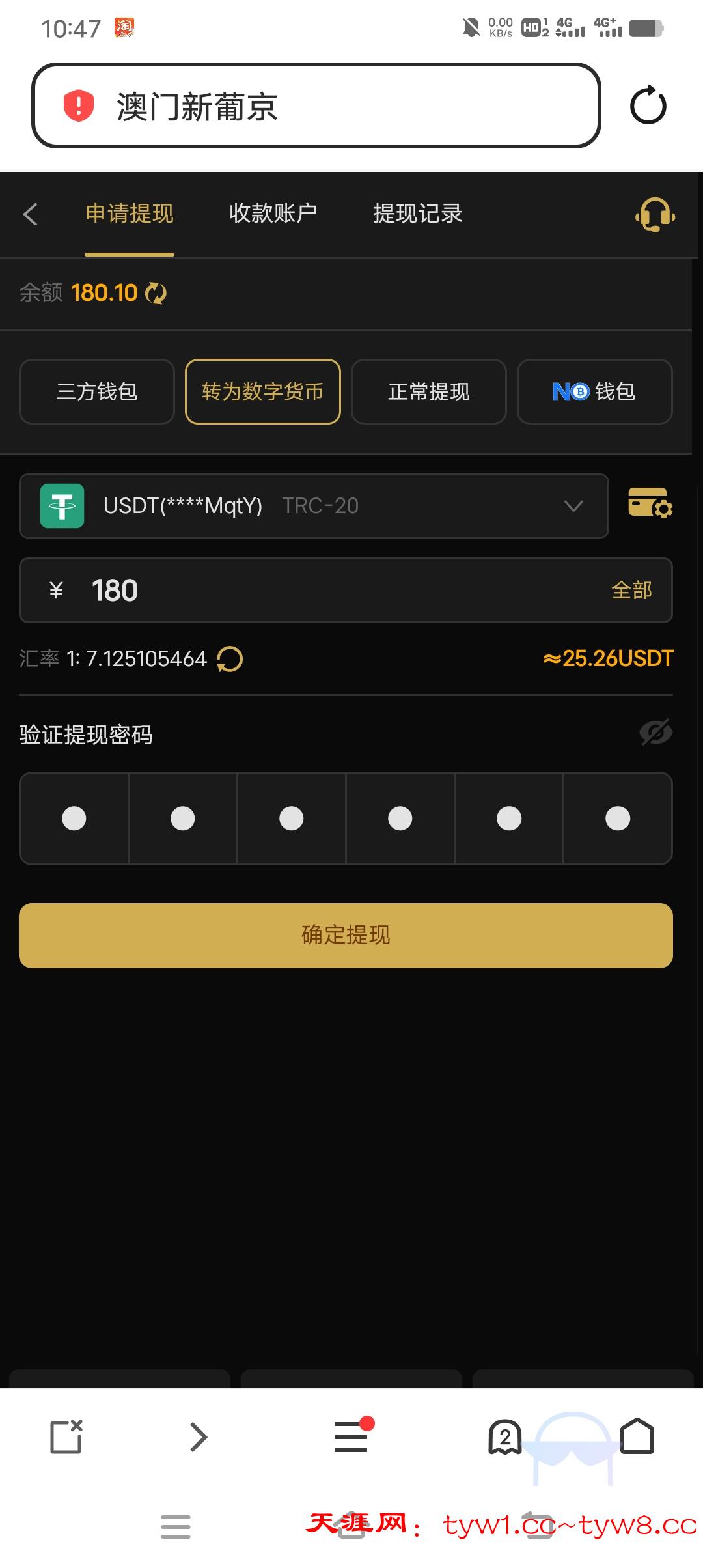Screen dimensions: 703x1568
Task: Reload the page with the refresh icon
Action: [648, 106]
